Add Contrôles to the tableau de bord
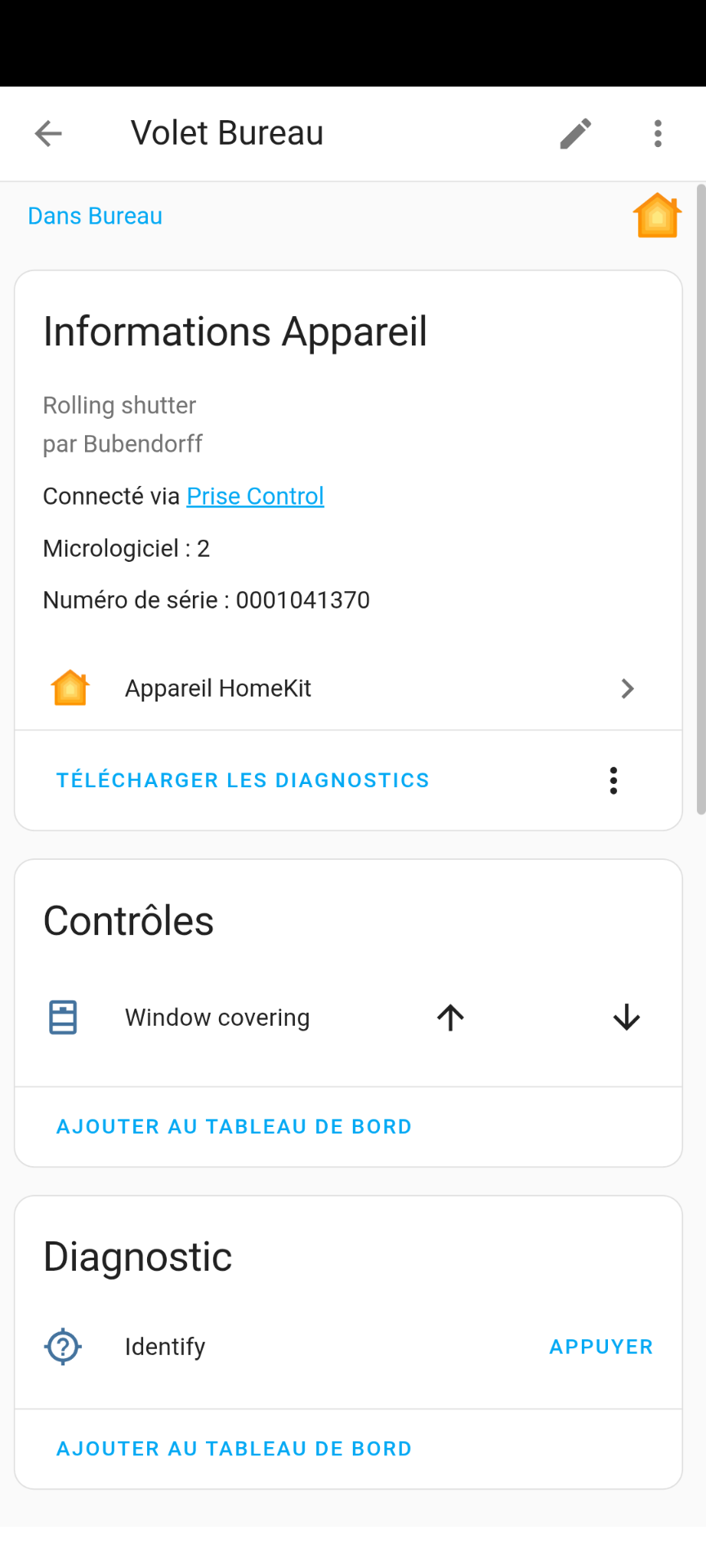The image size is (706, 1568). (x=234, y=1126)
